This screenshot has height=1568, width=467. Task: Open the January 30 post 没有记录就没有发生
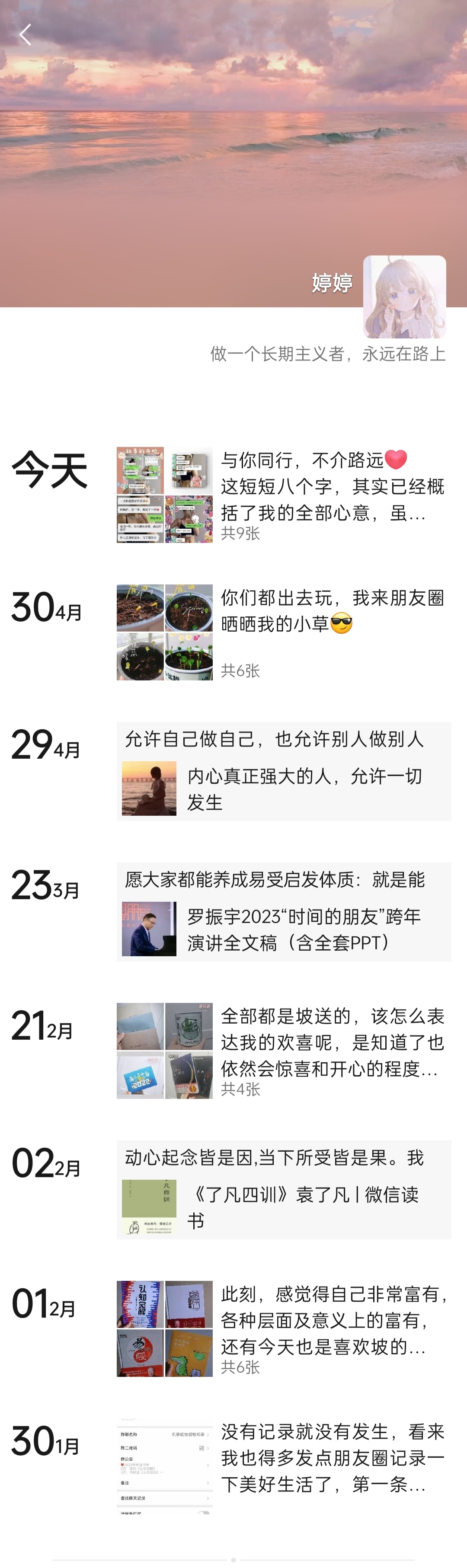[x=332, y=1457]
